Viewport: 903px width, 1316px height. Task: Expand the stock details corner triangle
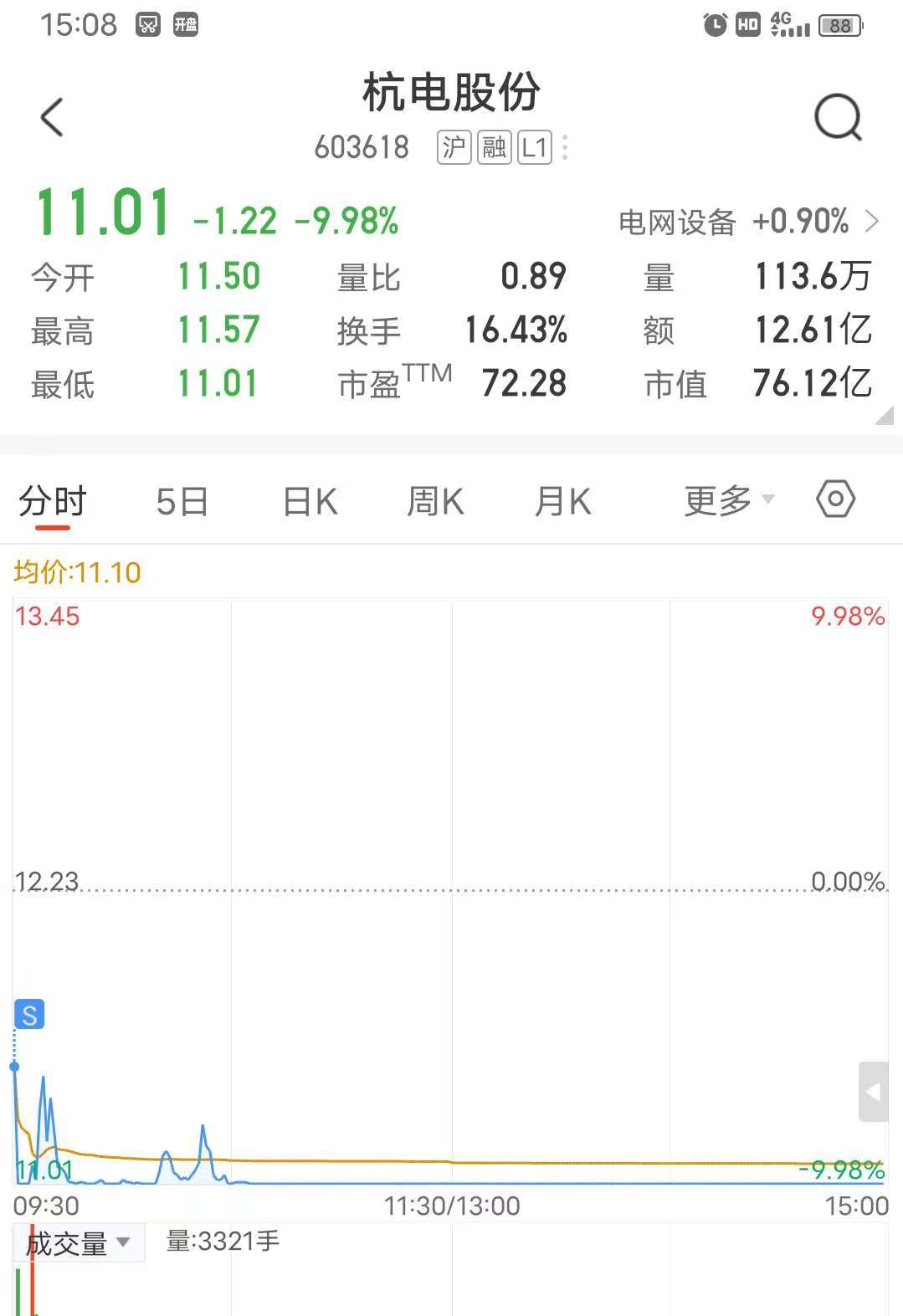885,416
